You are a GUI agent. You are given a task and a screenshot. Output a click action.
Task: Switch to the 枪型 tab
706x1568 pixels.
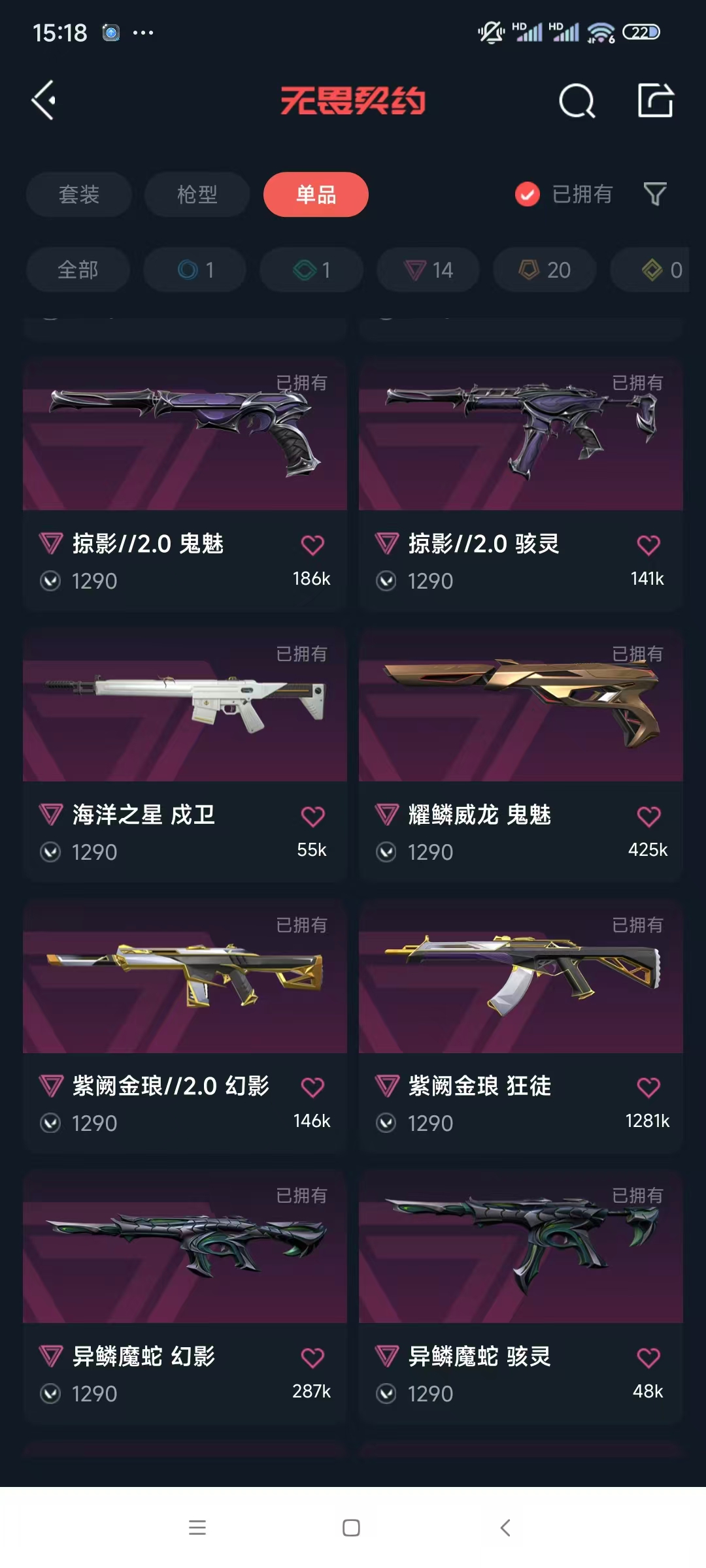197,194
